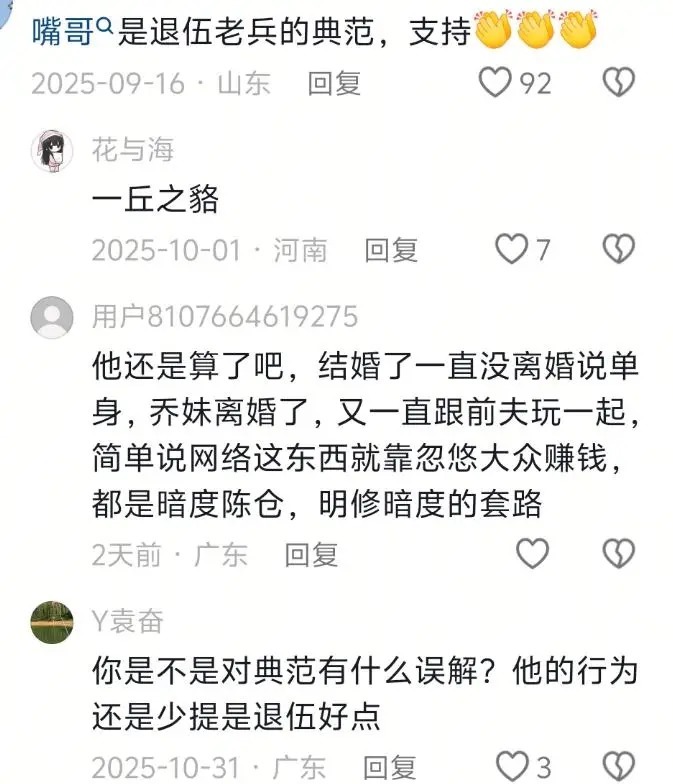The height and width of the screenshot is (784, 673).
Task: Like the comment with 92 likes
Action: [497, 83]
